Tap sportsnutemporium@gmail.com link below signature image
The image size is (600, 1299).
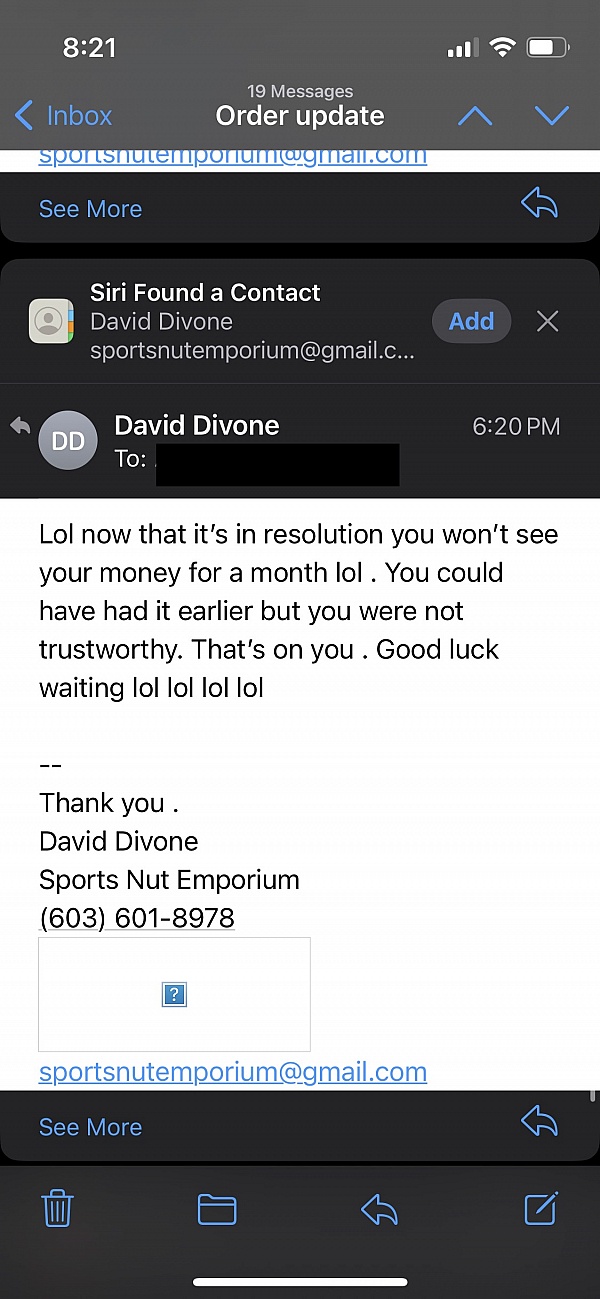233,1072
